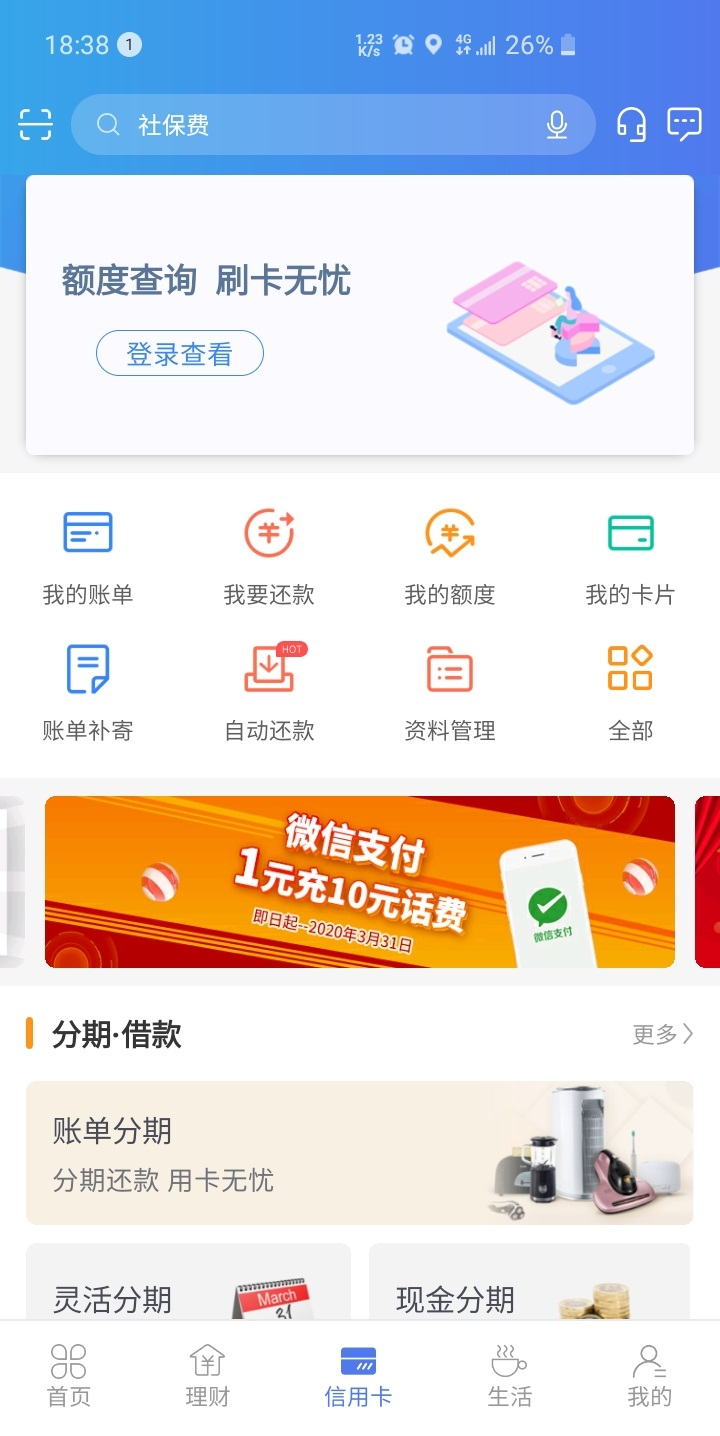This screenshot has width=720, height=1436.
Task: Check 我的额度
Action: pos(450,557)
